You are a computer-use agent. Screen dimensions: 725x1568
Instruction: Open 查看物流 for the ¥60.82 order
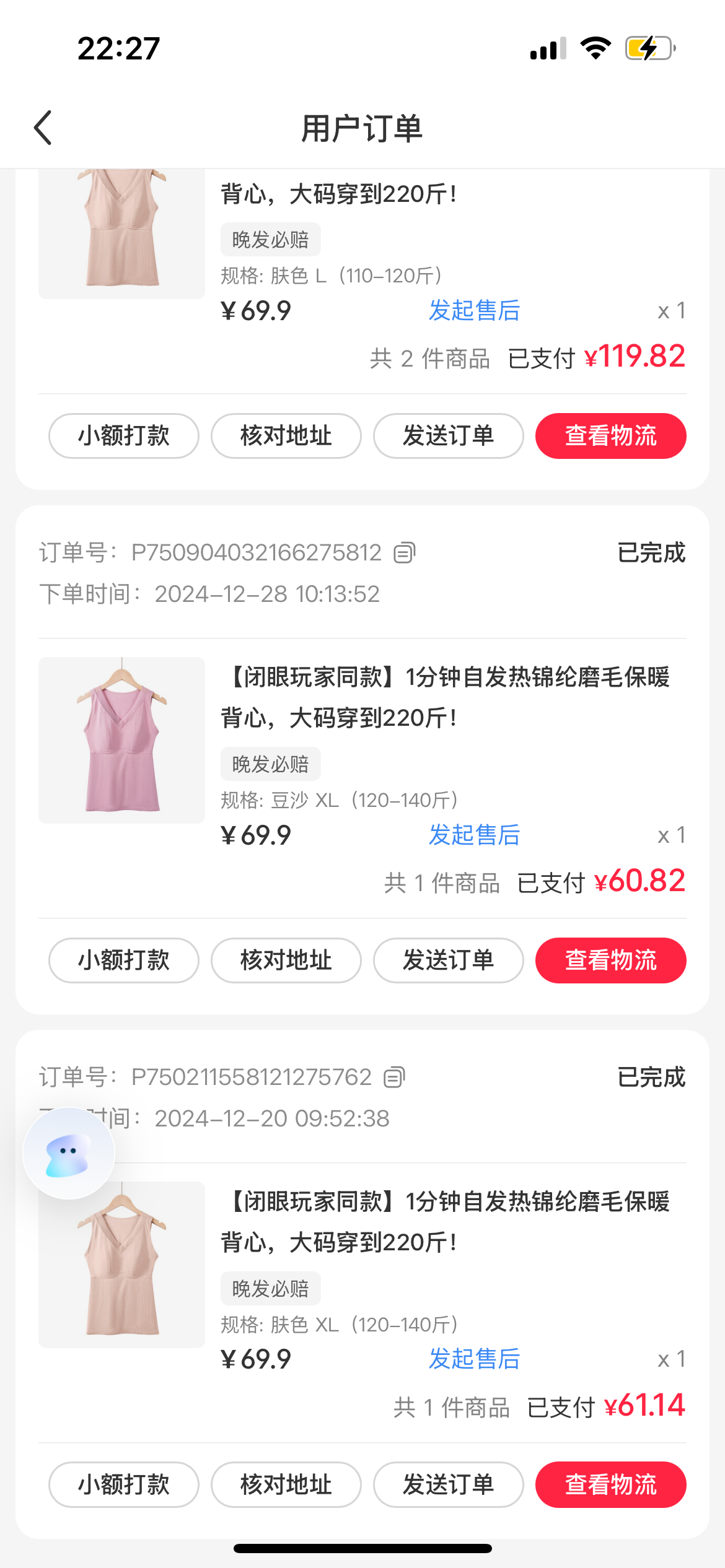click(x=610, y=960)
